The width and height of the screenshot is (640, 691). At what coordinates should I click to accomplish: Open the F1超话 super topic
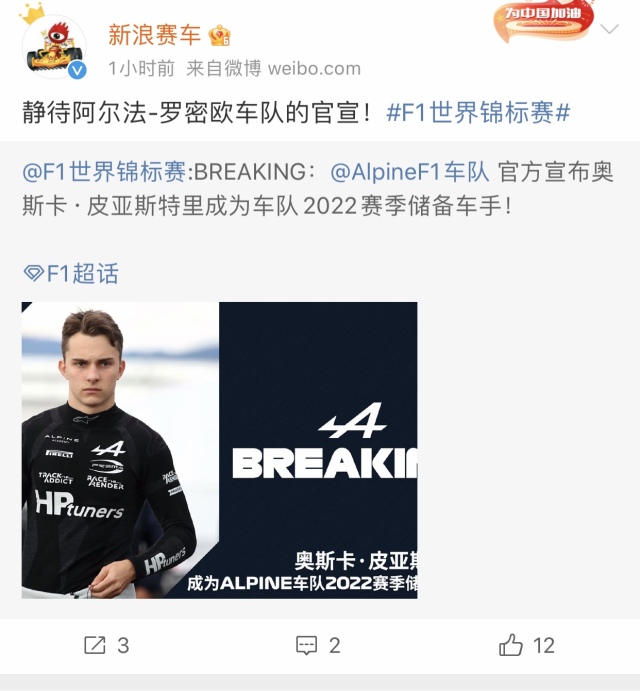point(71,273)
